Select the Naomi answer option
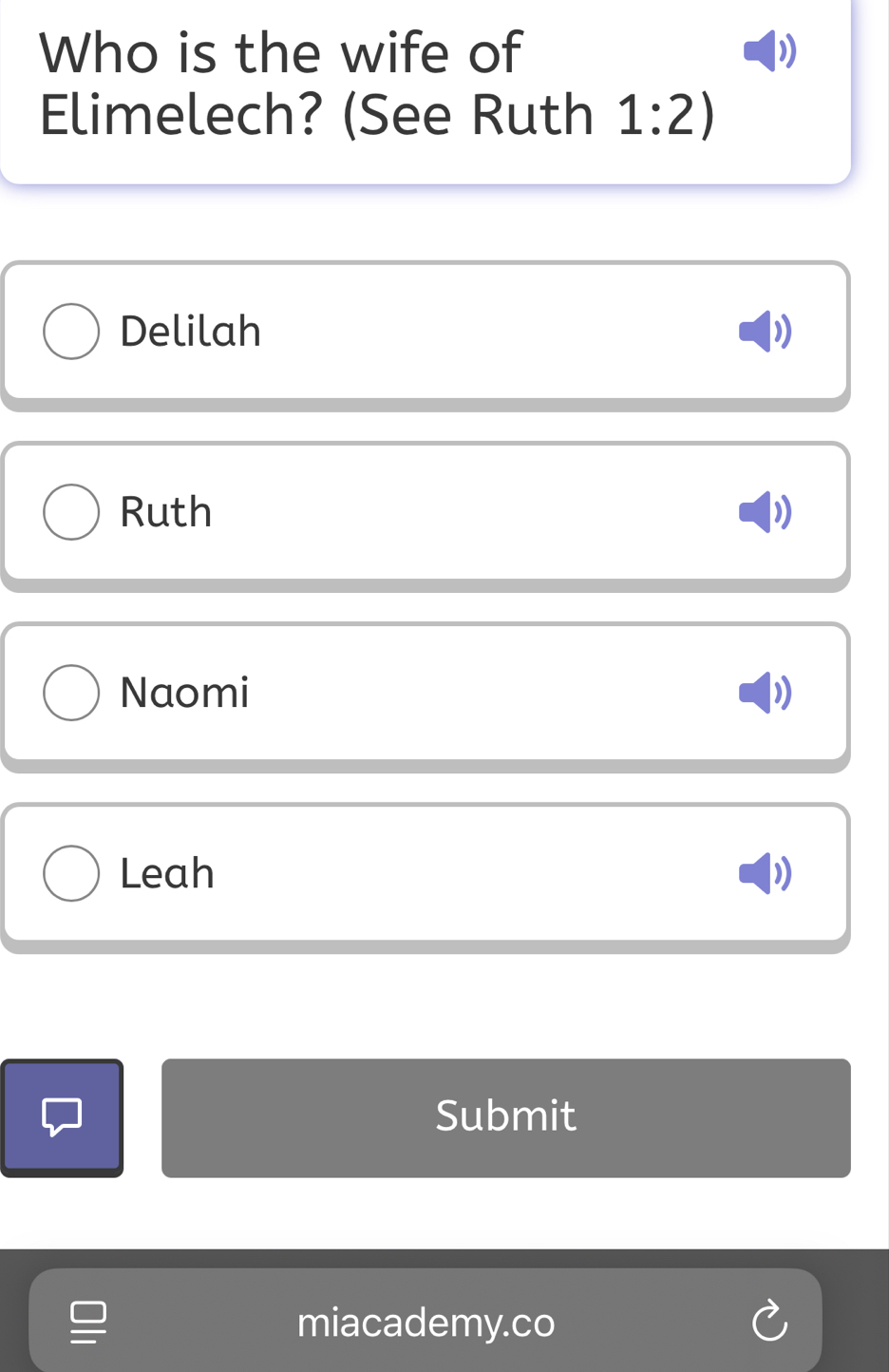Viewport: 889px width, 1372px height. [x=72, y=692]
